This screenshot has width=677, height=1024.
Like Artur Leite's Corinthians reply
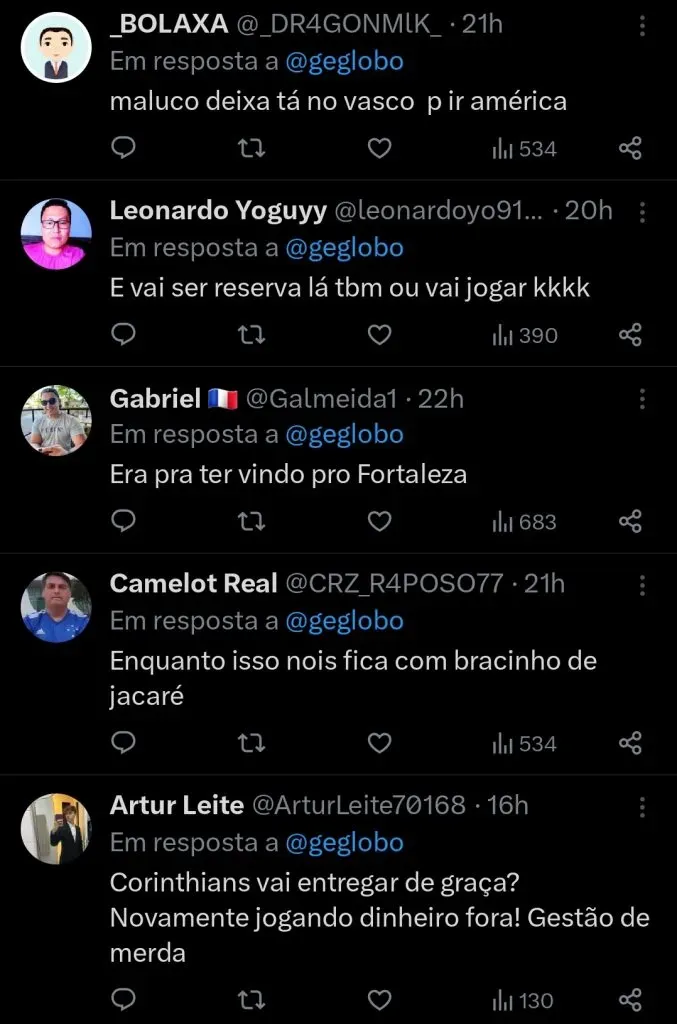379,999
